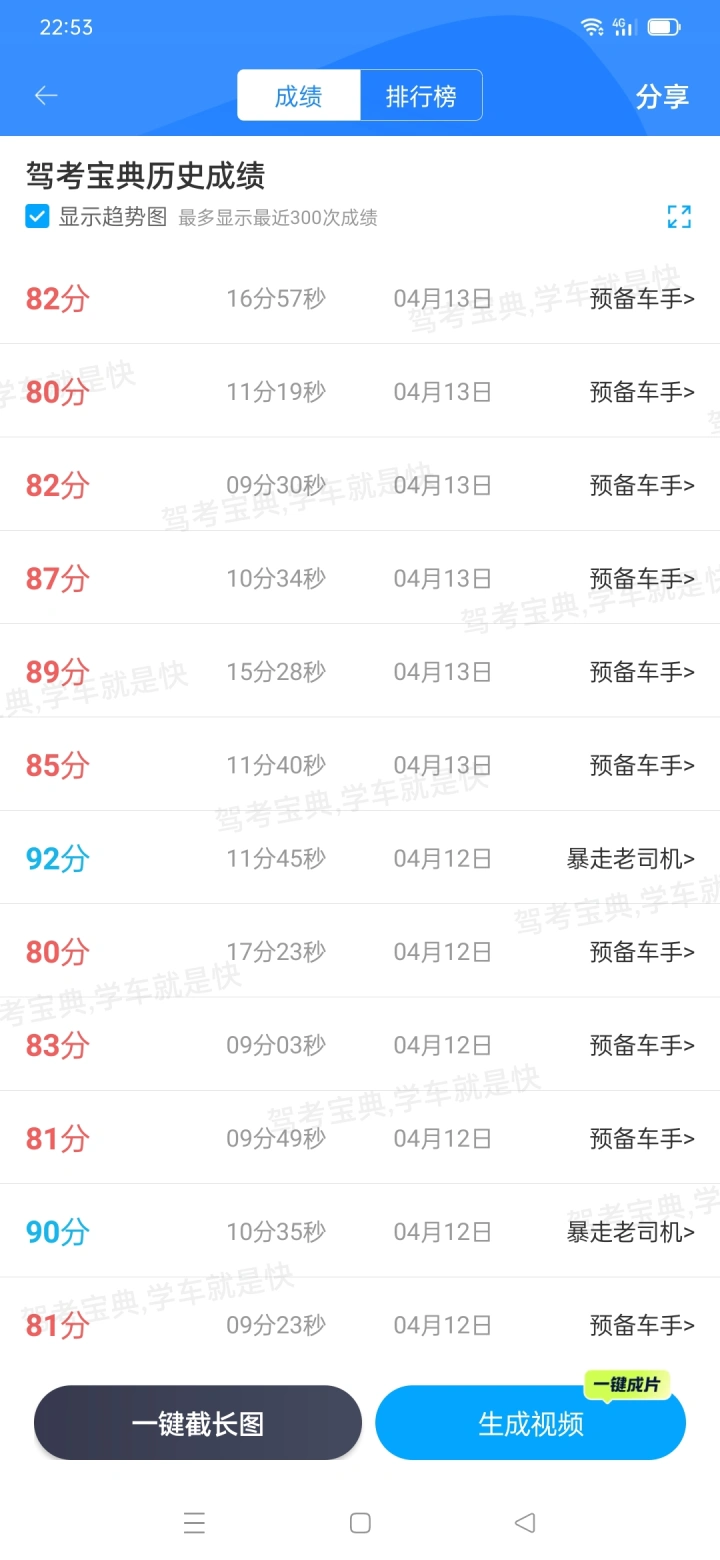Select the 成绩 tab
Image resolution: width=720 pixels, height=1560 pixels.
pos(298,96)
